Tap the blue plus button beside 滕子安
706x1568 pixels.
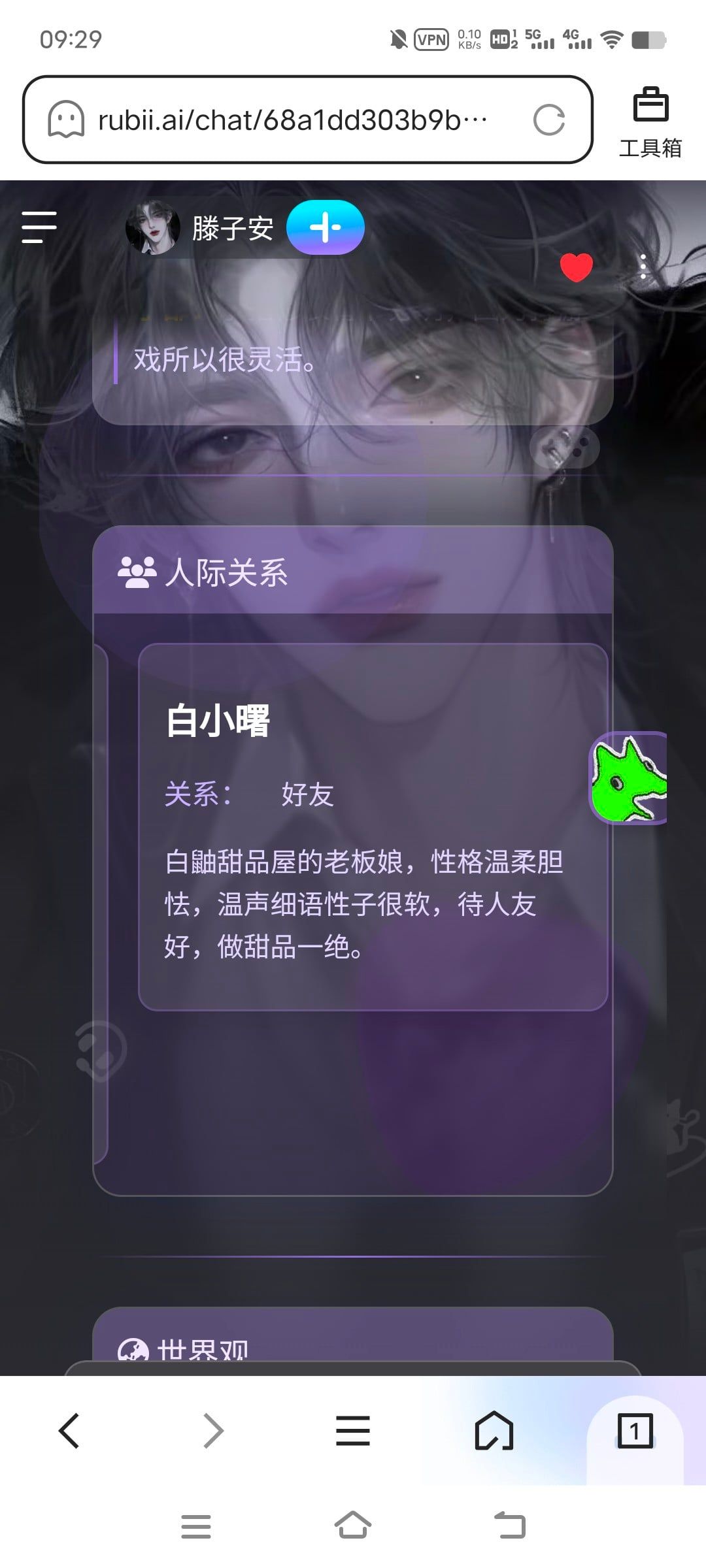click(326, 227)
